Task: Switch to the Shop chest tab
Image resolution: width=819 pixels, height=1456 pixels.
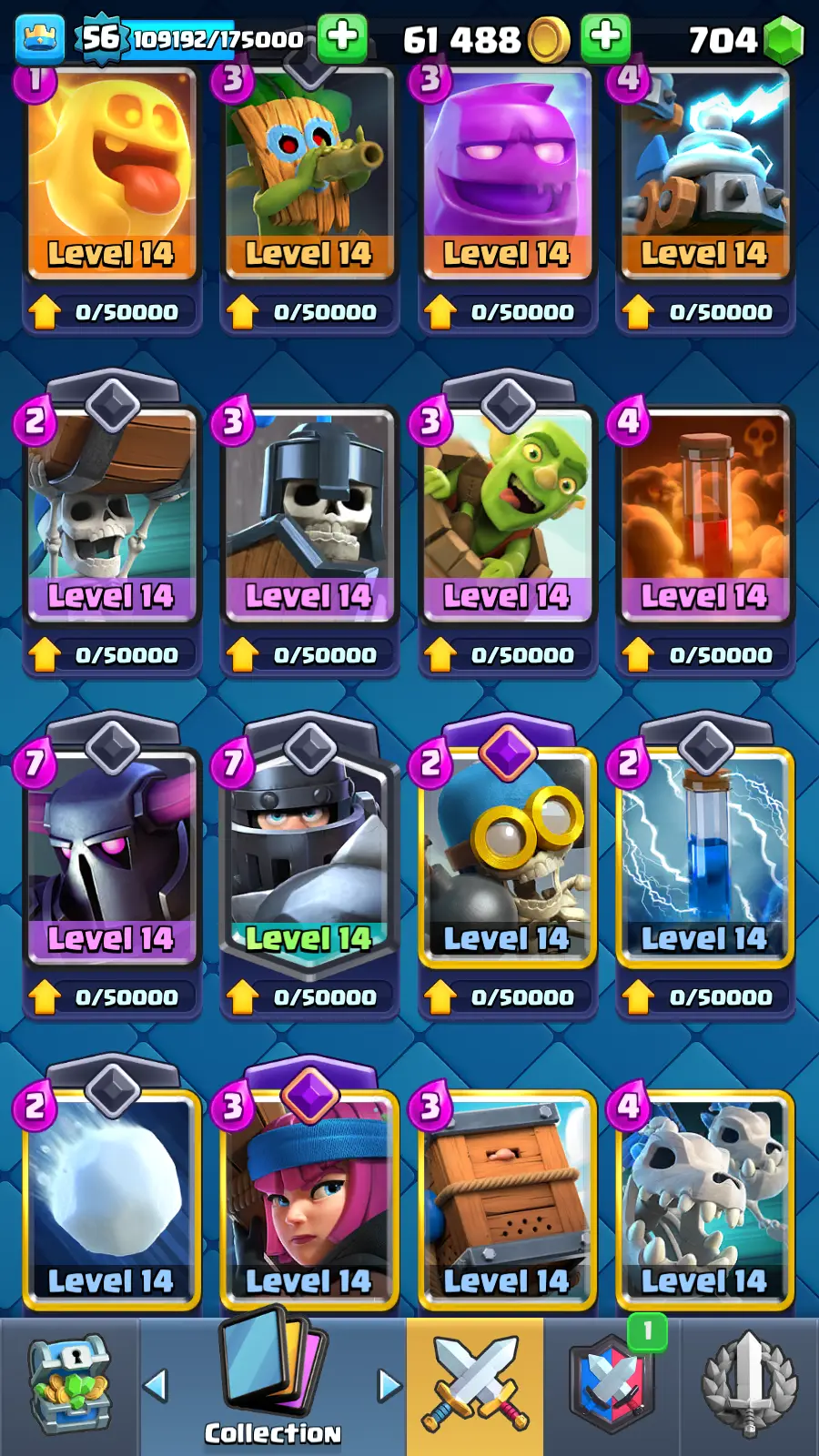Action: point(69,1385)
